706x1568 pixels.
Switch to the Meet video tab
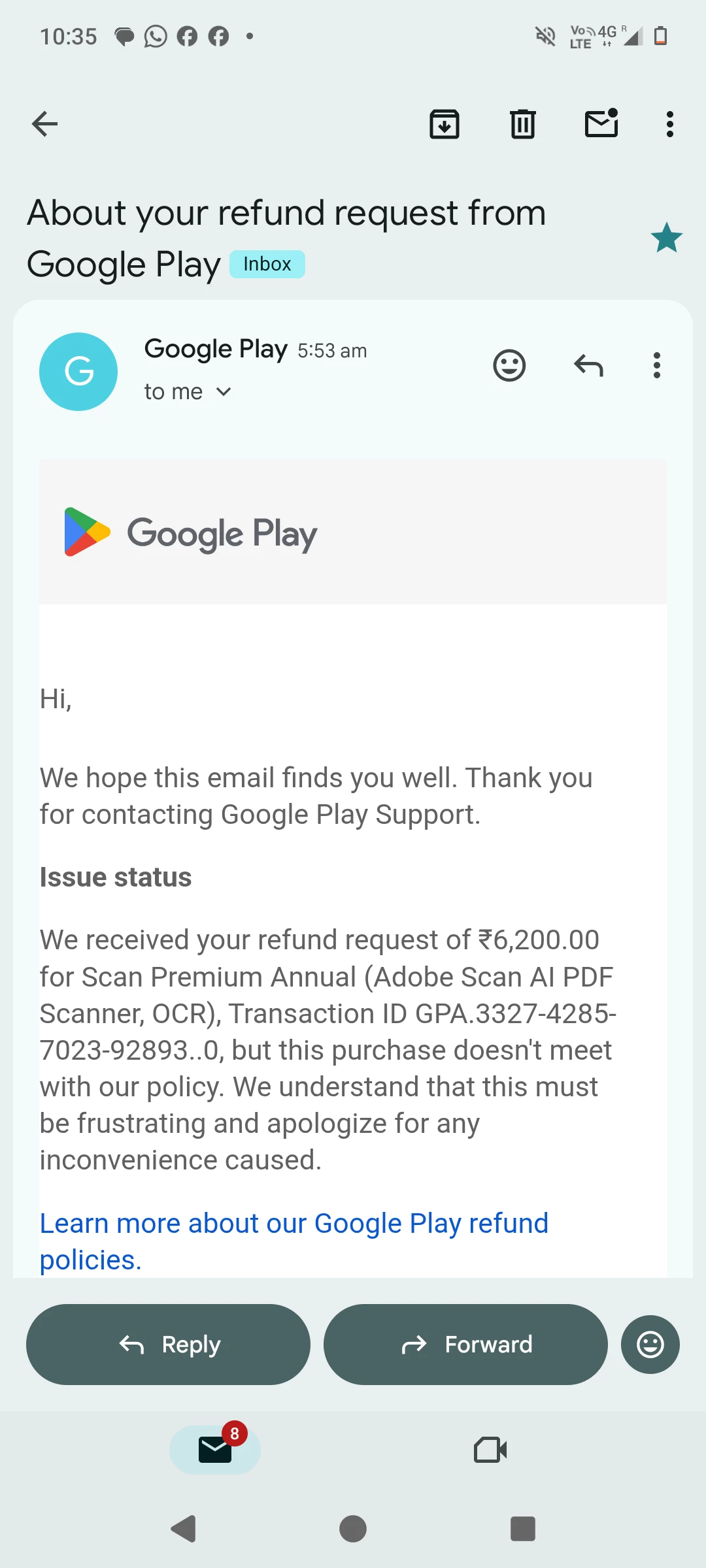pyautogui.click(x=490, y=1450)
